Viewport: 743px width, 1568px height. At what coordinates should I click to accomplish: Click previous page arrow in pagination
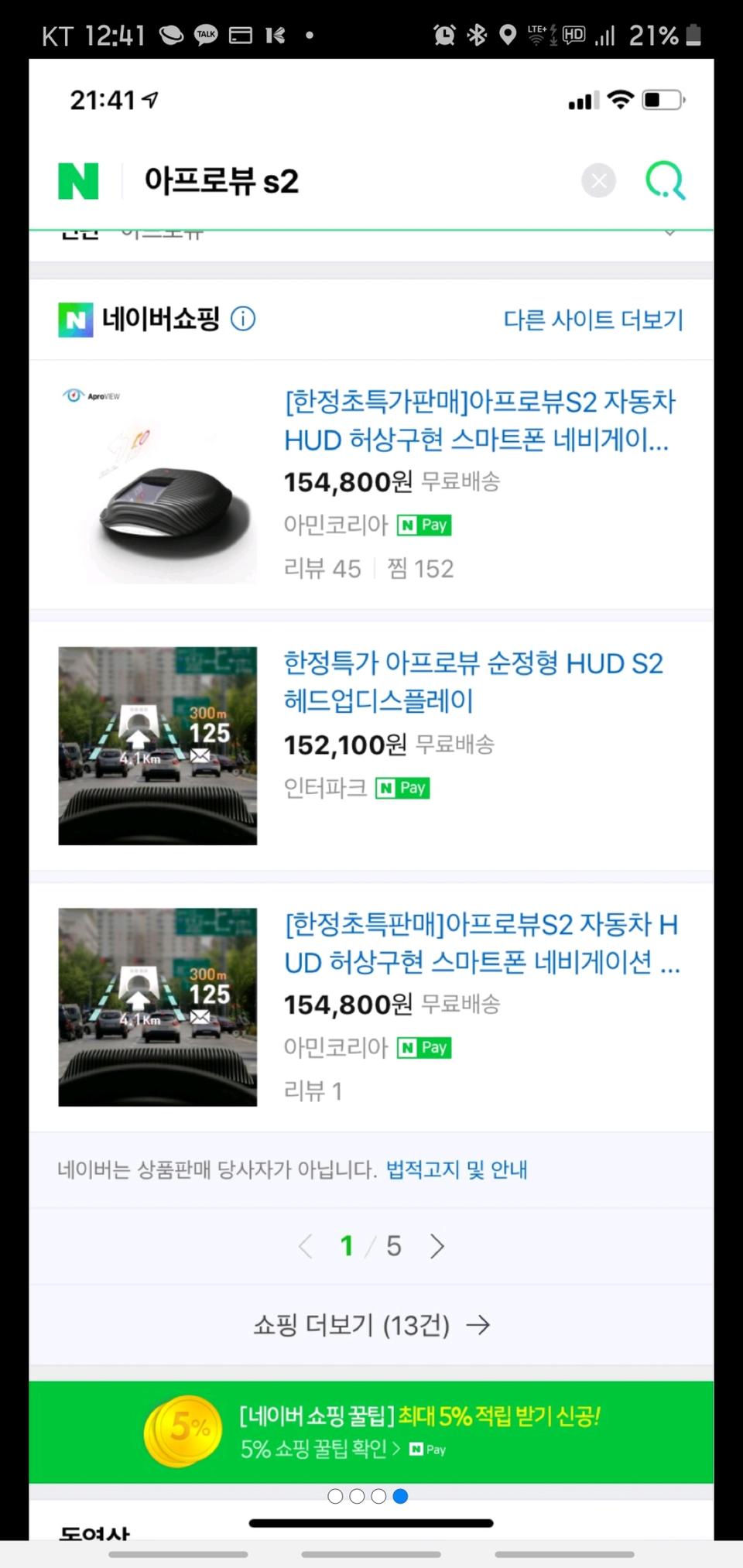(x=304, y=1246)
